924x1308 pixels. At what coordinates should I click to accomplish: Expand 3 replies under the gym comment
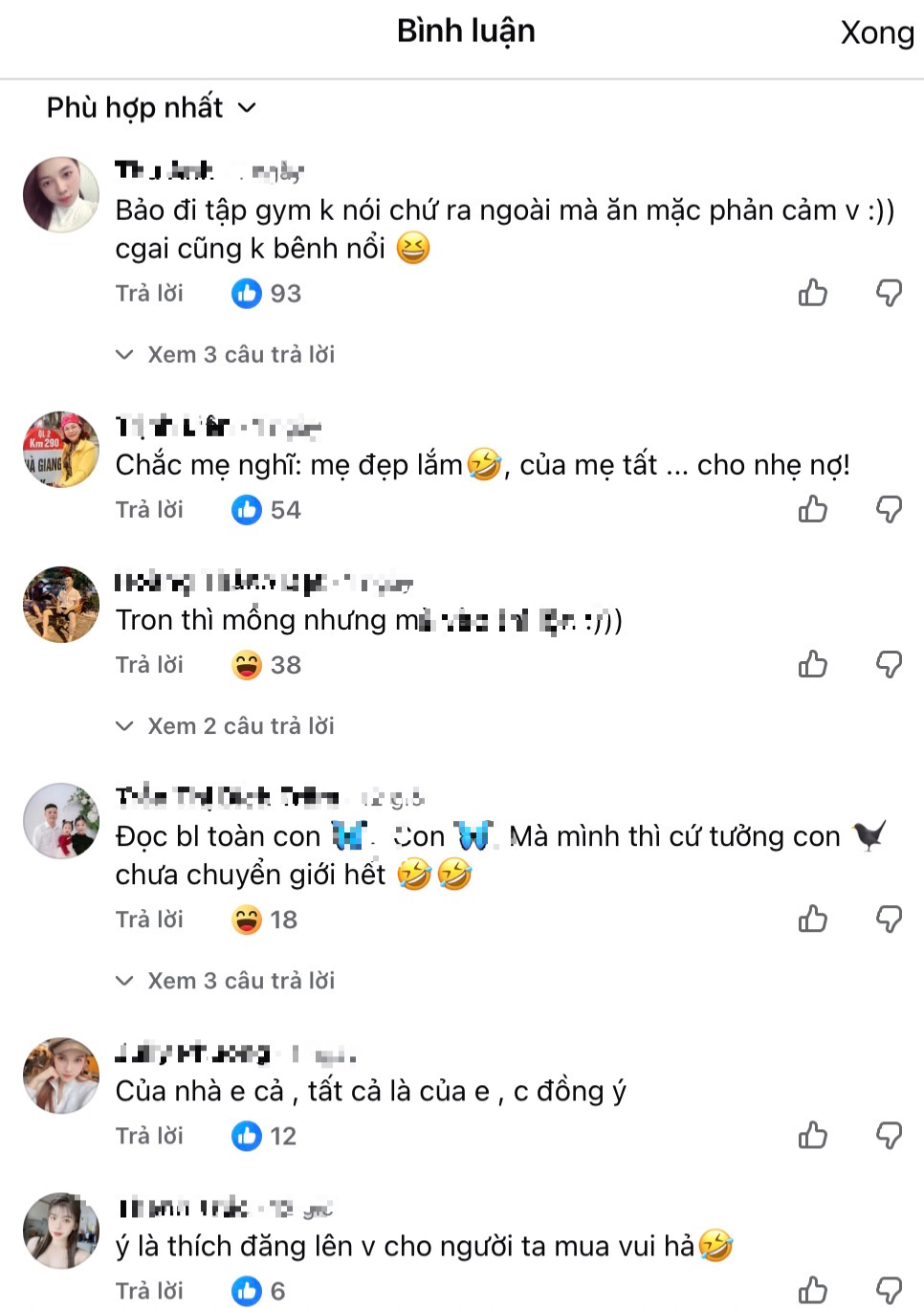pos(226,354)
